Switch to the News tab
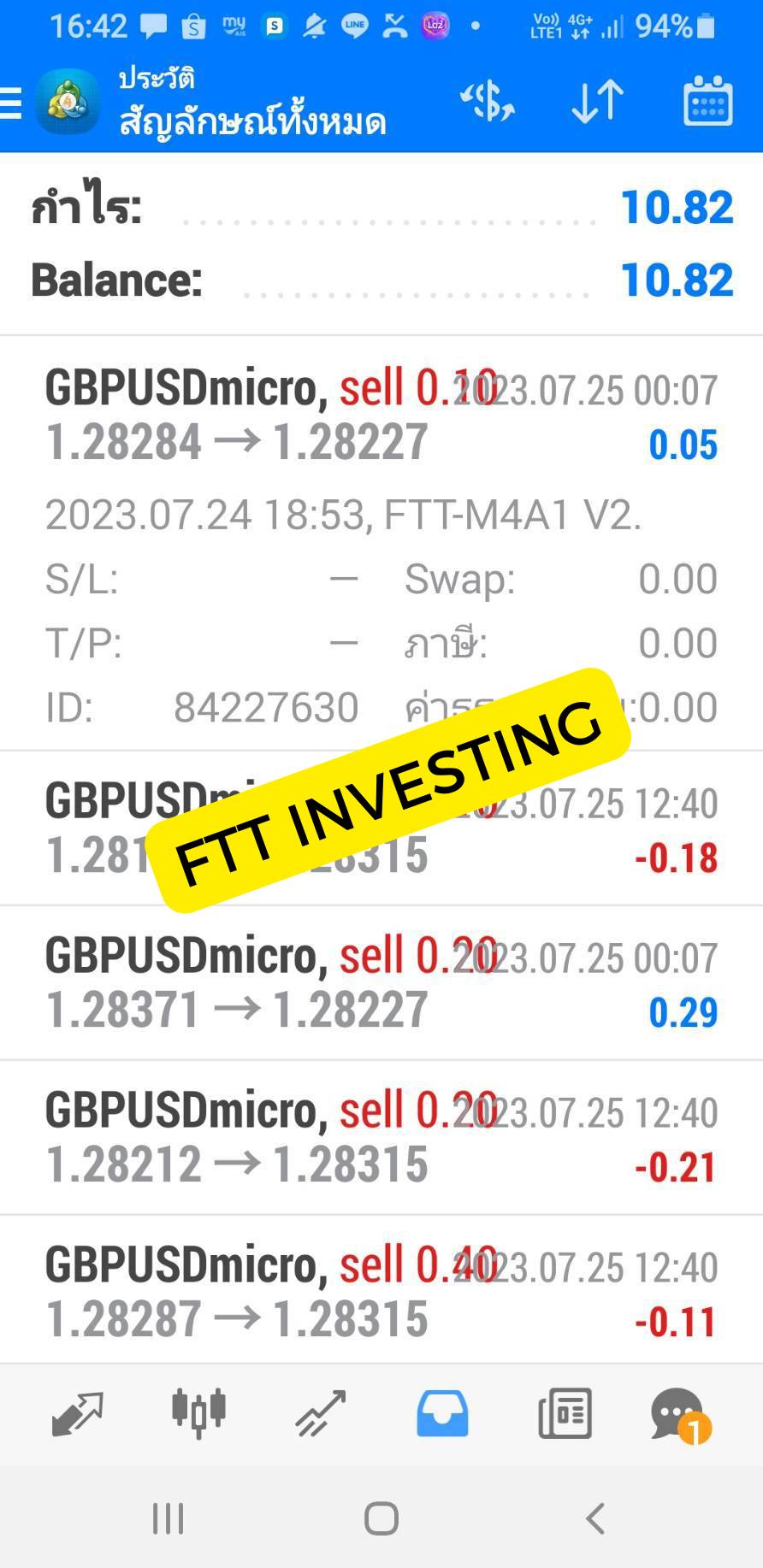The image size is (763, 1568). point(565,1414)
